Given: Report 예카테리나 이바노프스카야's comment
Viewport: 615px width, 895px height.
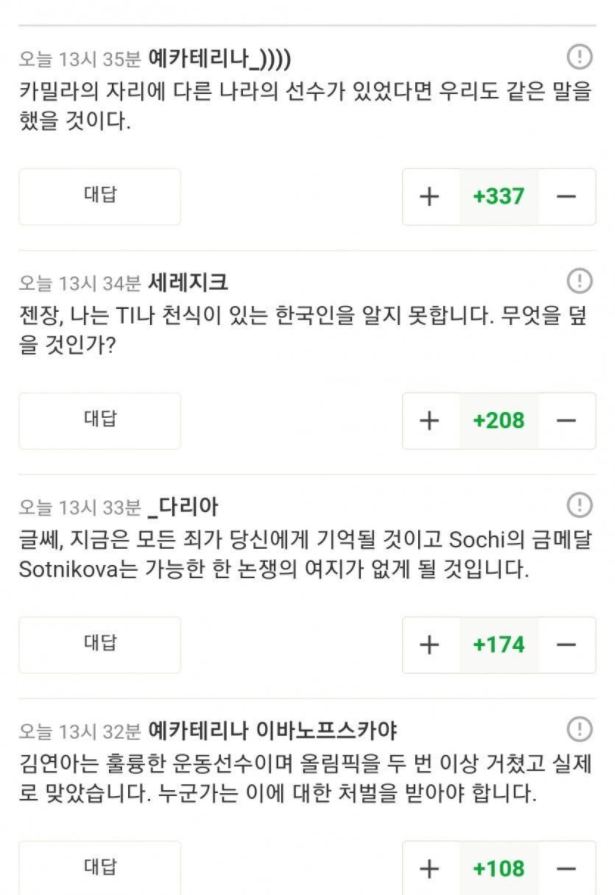Looking at the screenshot, I should (579, 728).
